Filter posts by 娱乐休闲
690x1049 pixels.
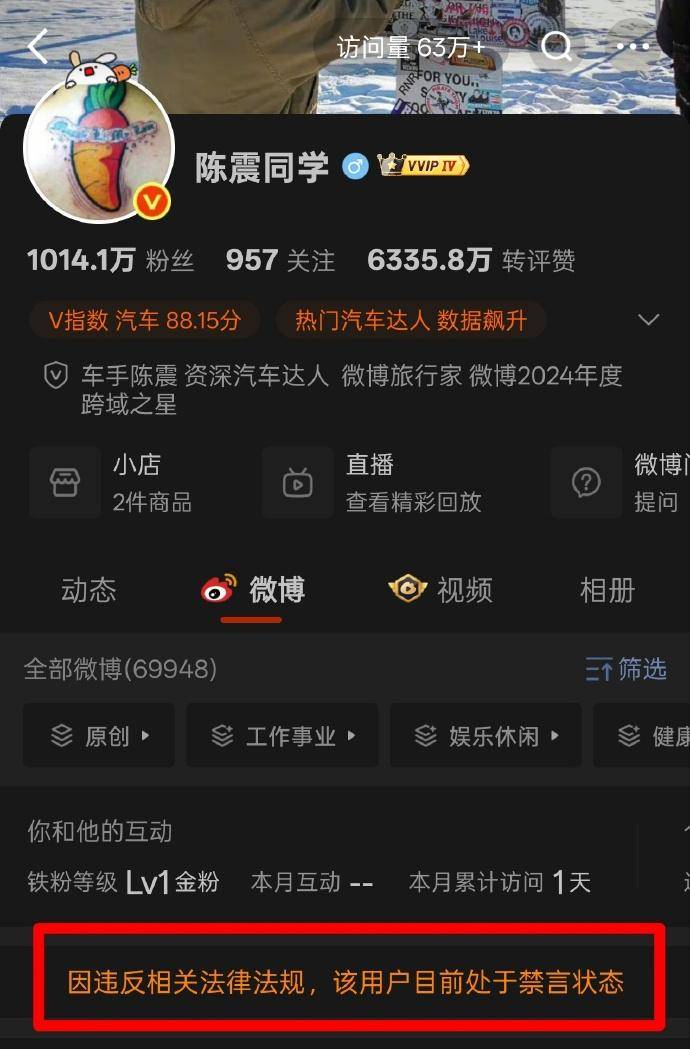pyautogui.click(x=485, y=736)
